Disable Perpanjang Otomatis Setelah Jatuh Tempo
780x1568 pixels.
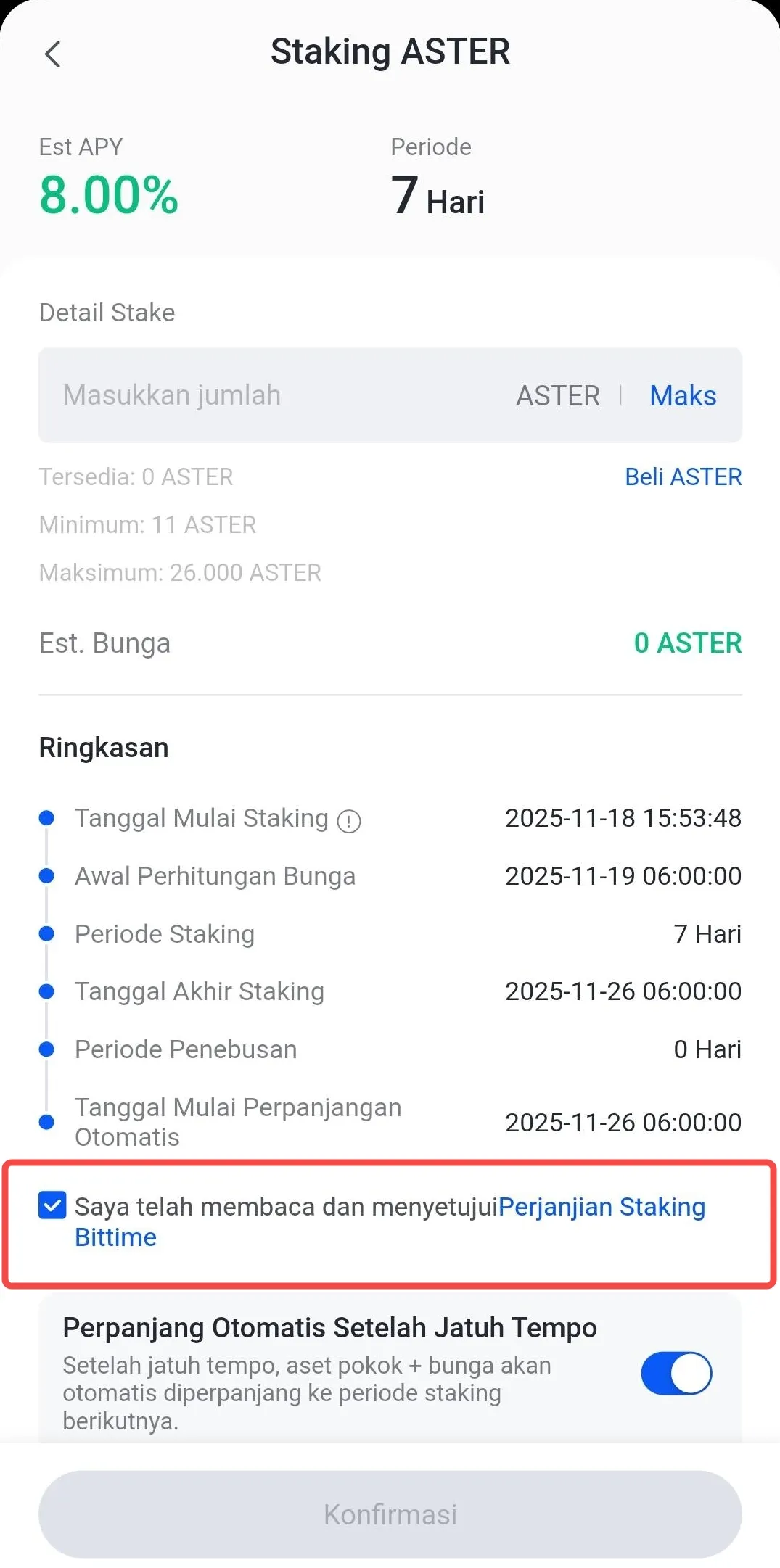pyautogui.click(x=676, y=1372)
